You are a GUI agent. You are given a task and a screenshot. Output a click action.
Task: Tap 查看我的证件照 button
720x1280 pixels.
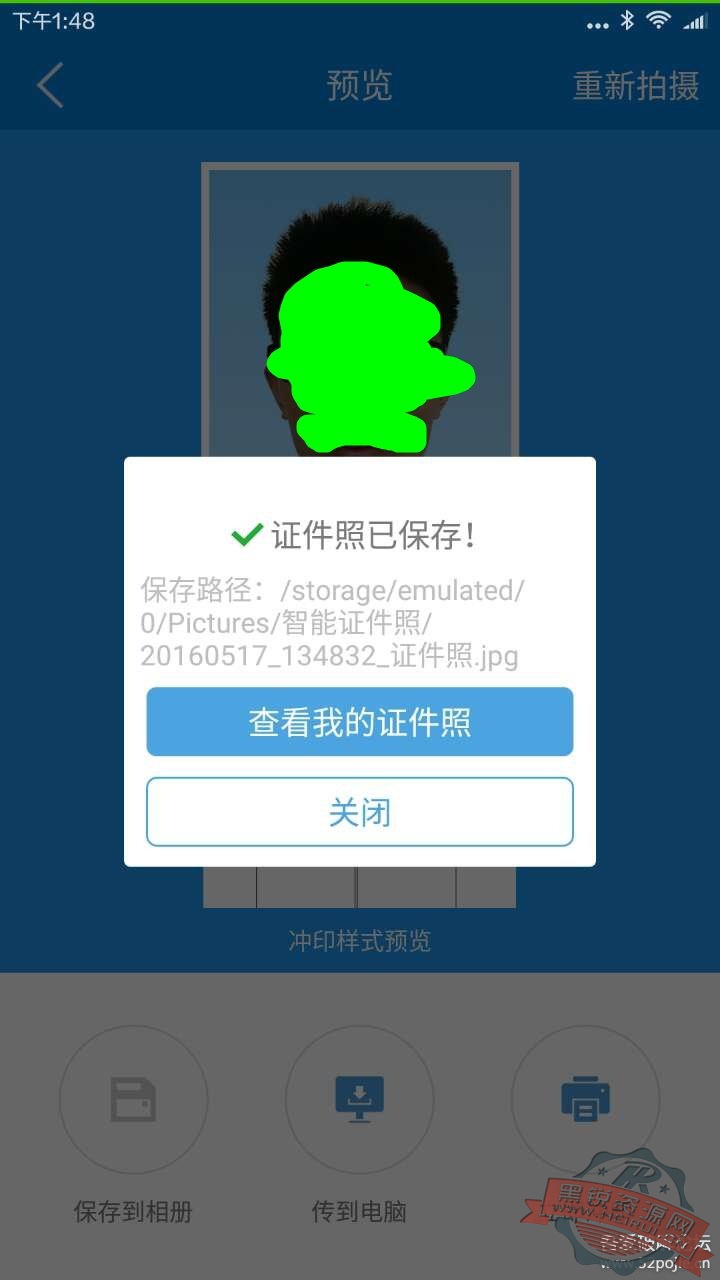coord(360,721)
